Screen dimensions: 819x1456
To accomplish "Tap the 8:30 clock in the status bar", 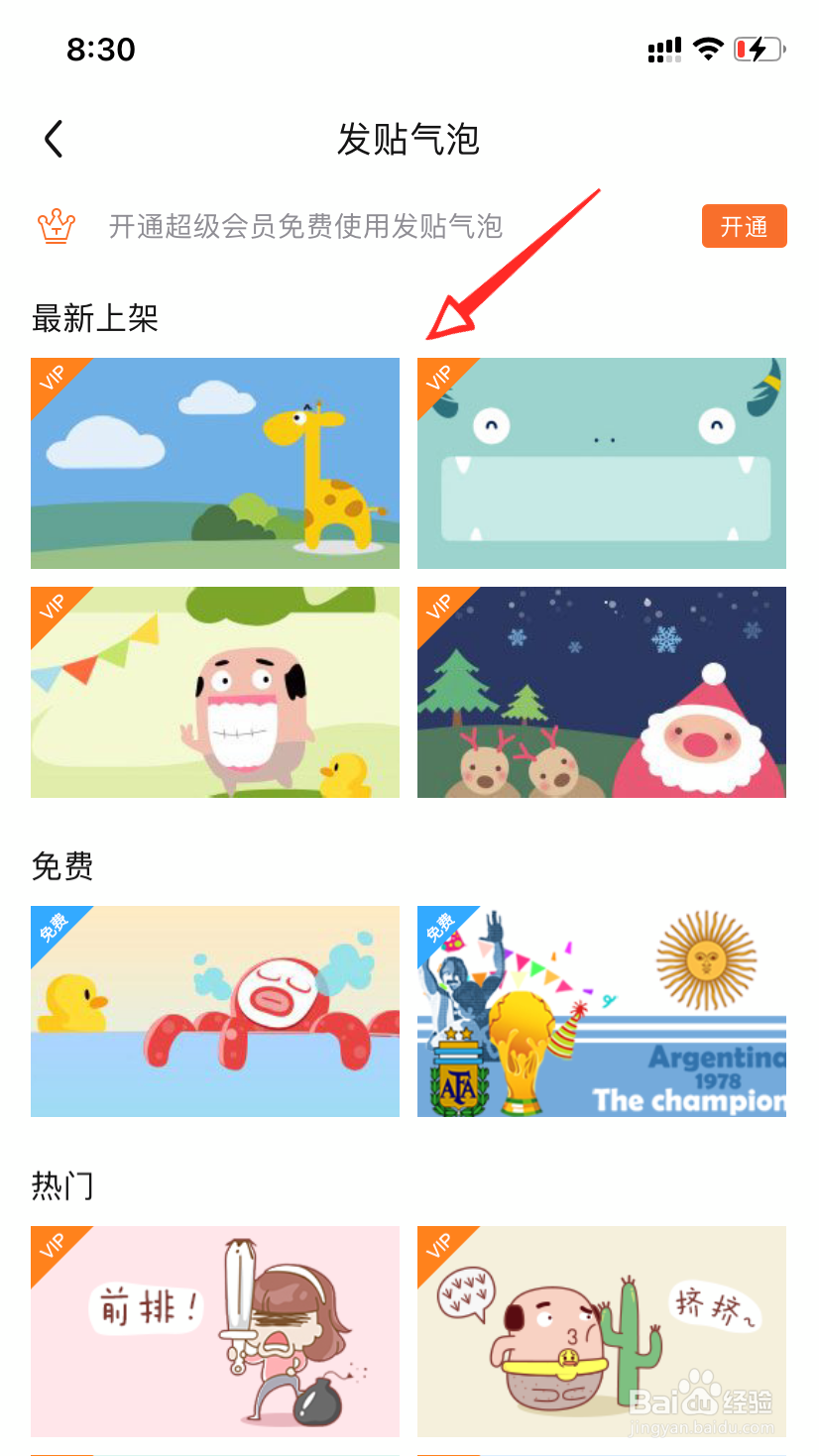I will pyautogui.click(x=100, y=49).
